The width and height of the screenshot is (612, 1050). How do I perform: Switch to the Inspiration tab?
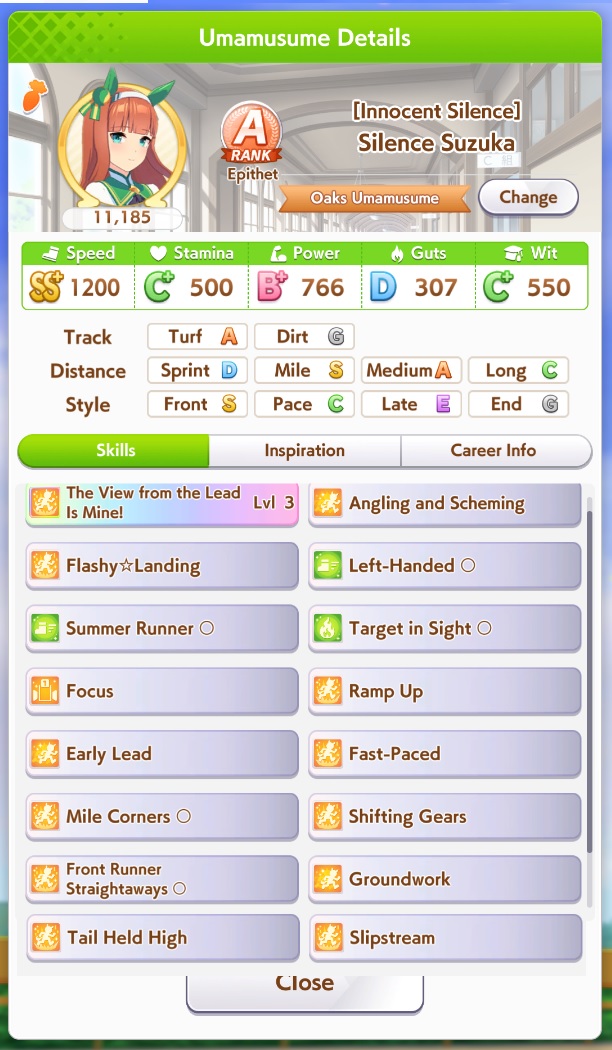pos(305,451)
